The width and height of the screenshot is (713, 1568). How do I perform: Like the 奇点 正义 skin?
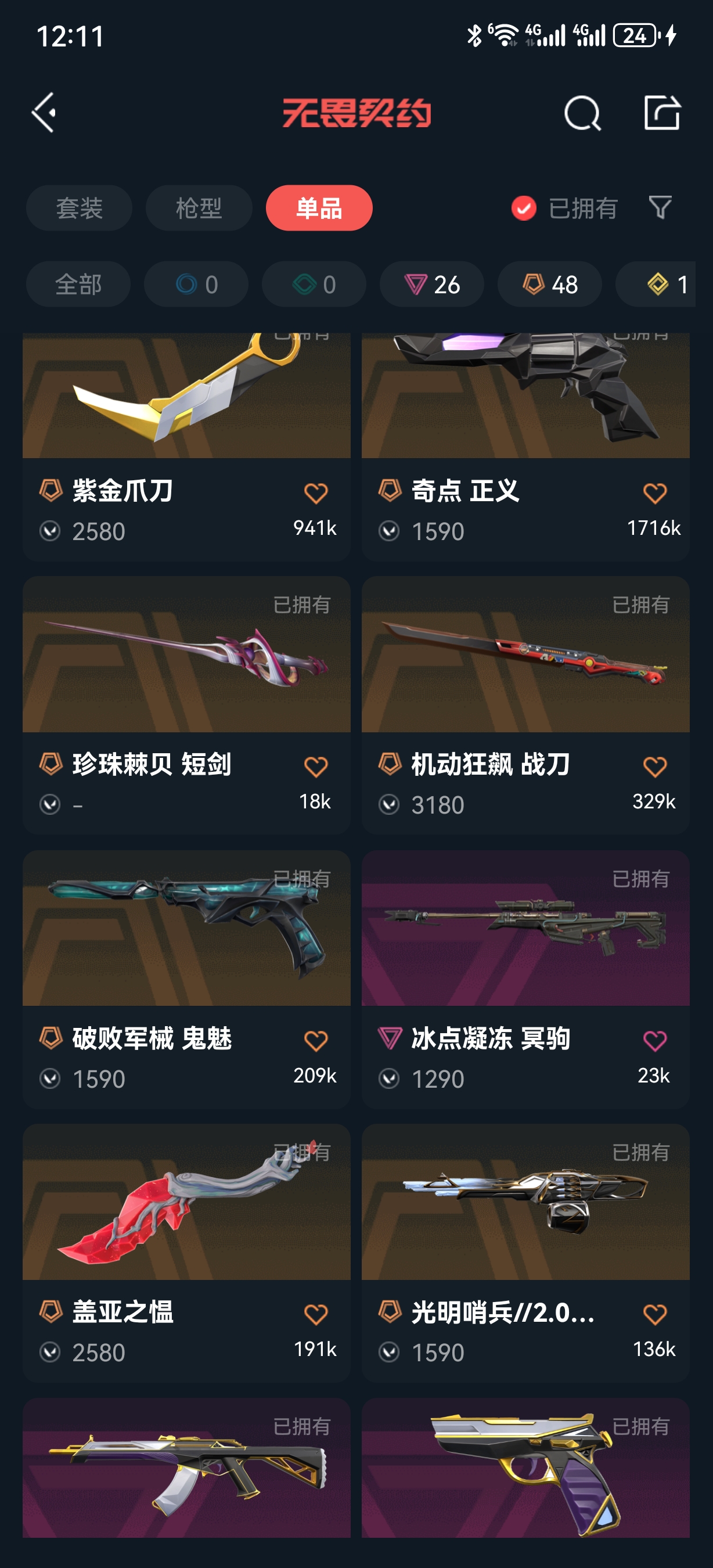point(654,493)
